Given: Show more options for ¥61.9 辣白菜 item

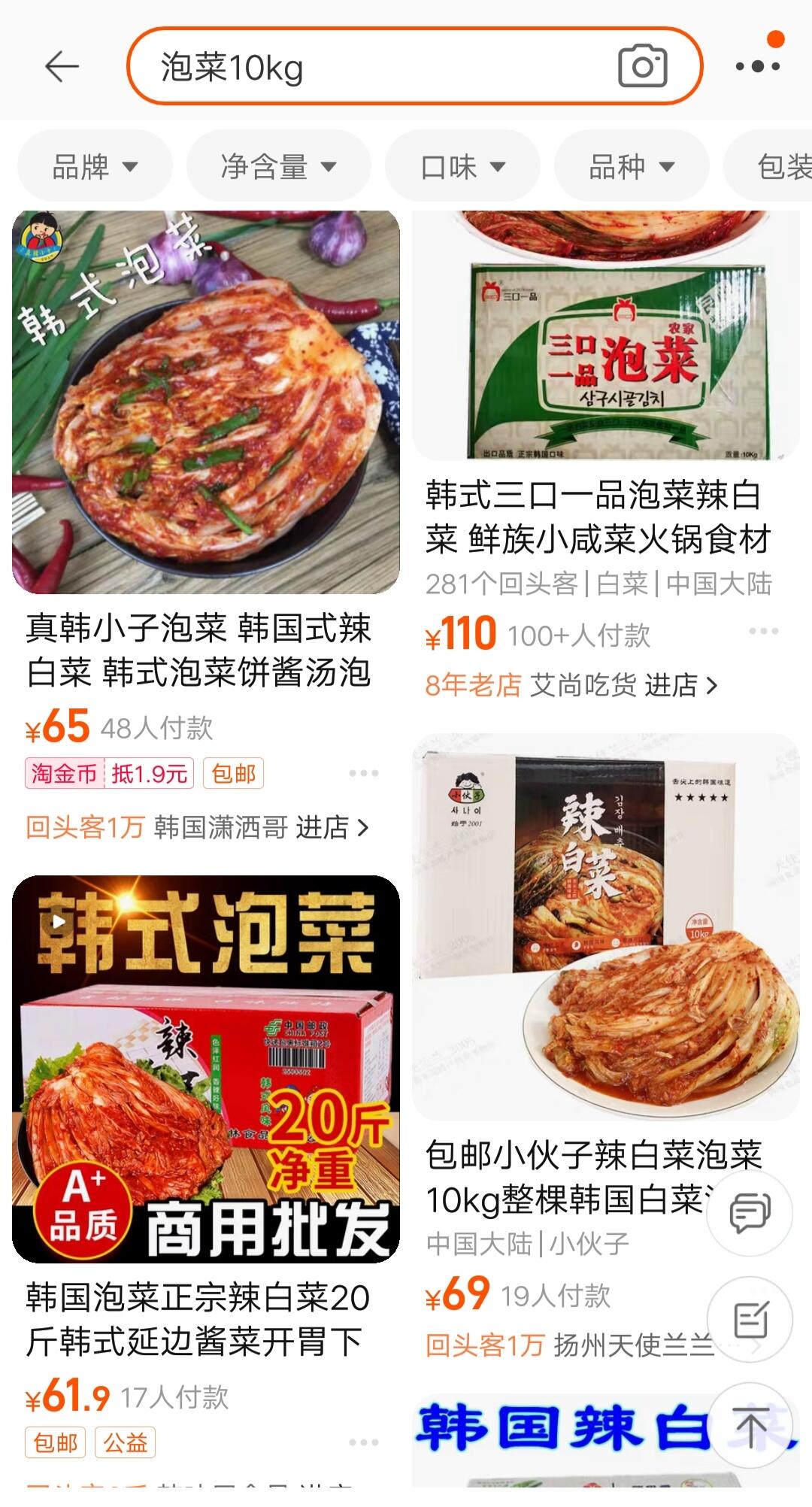Looking at the screenshot, I should pos(364,1442).
